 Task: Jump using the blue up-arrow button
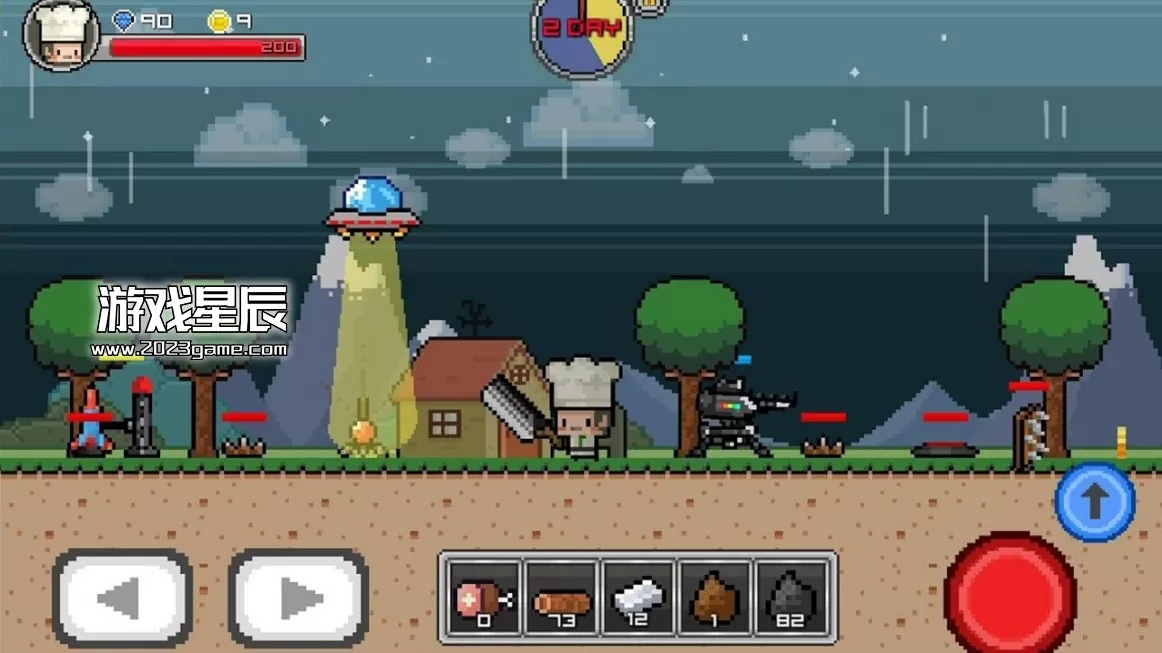click(1095, 502)
